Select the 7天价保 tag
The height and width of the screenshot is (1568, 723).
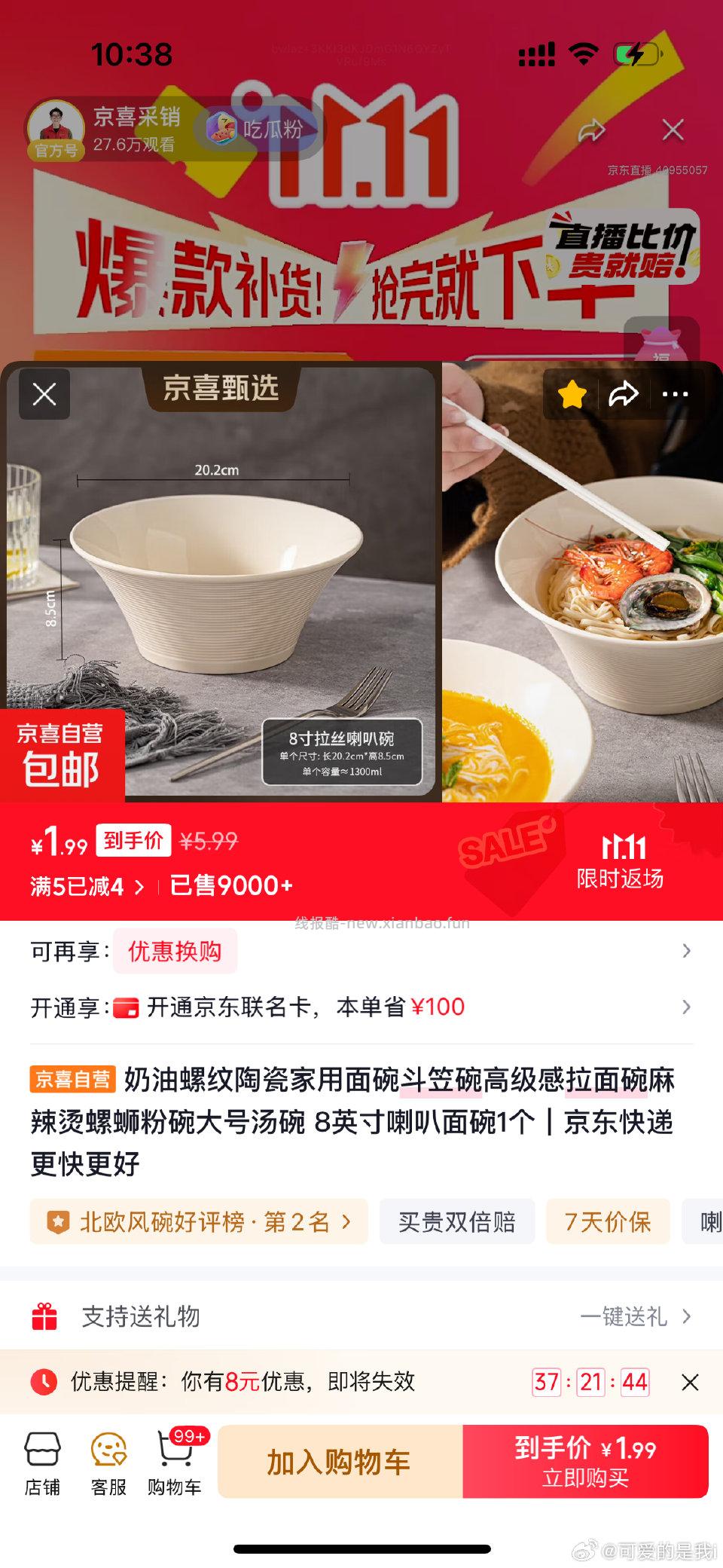pos(608,1222)
